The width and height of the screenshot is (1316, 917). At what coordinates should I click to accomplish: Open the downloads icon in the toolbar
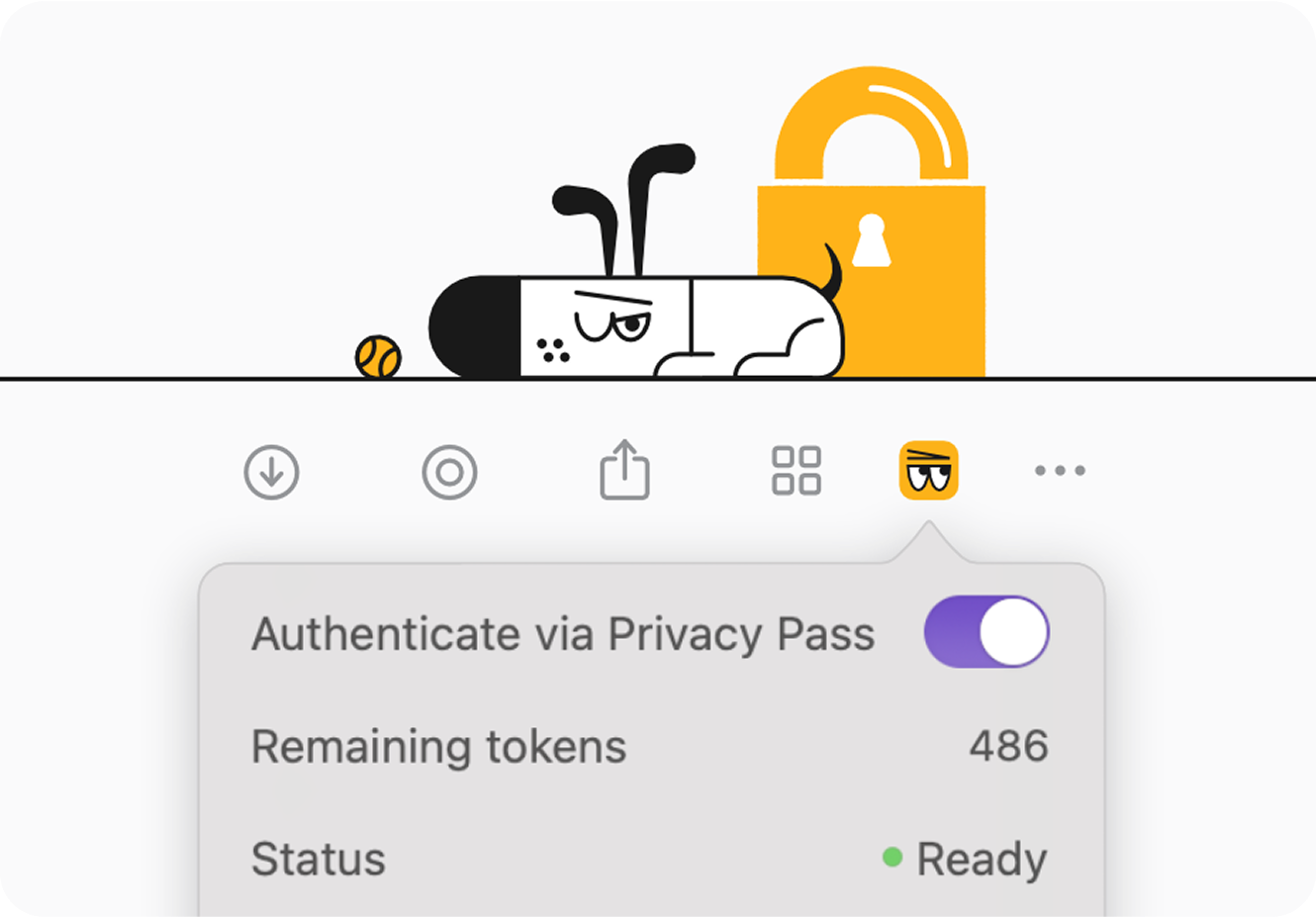pos(272,472)
